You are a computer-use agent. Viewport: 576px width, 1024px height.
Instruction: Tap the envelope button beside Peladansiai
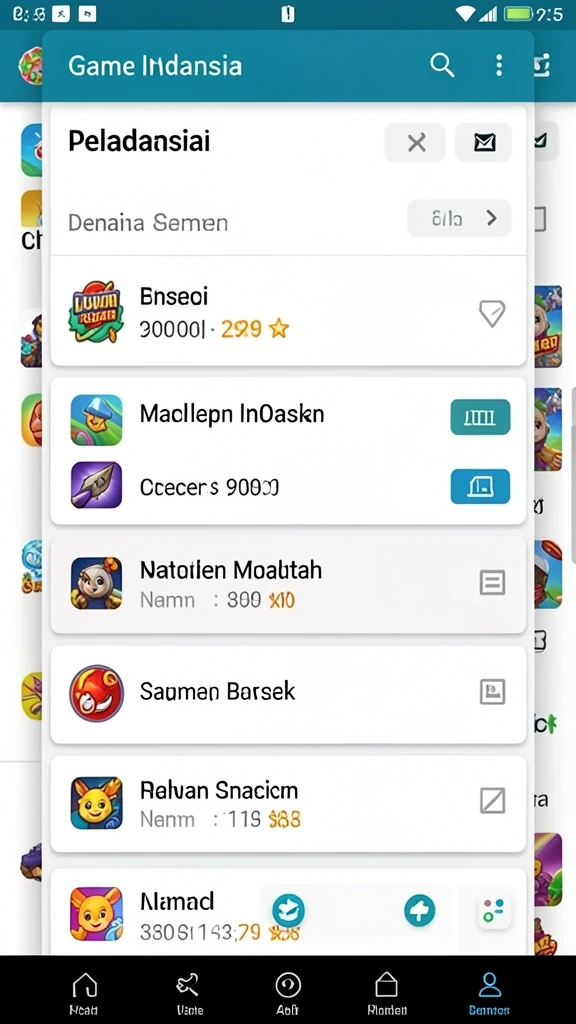point(484,142)
